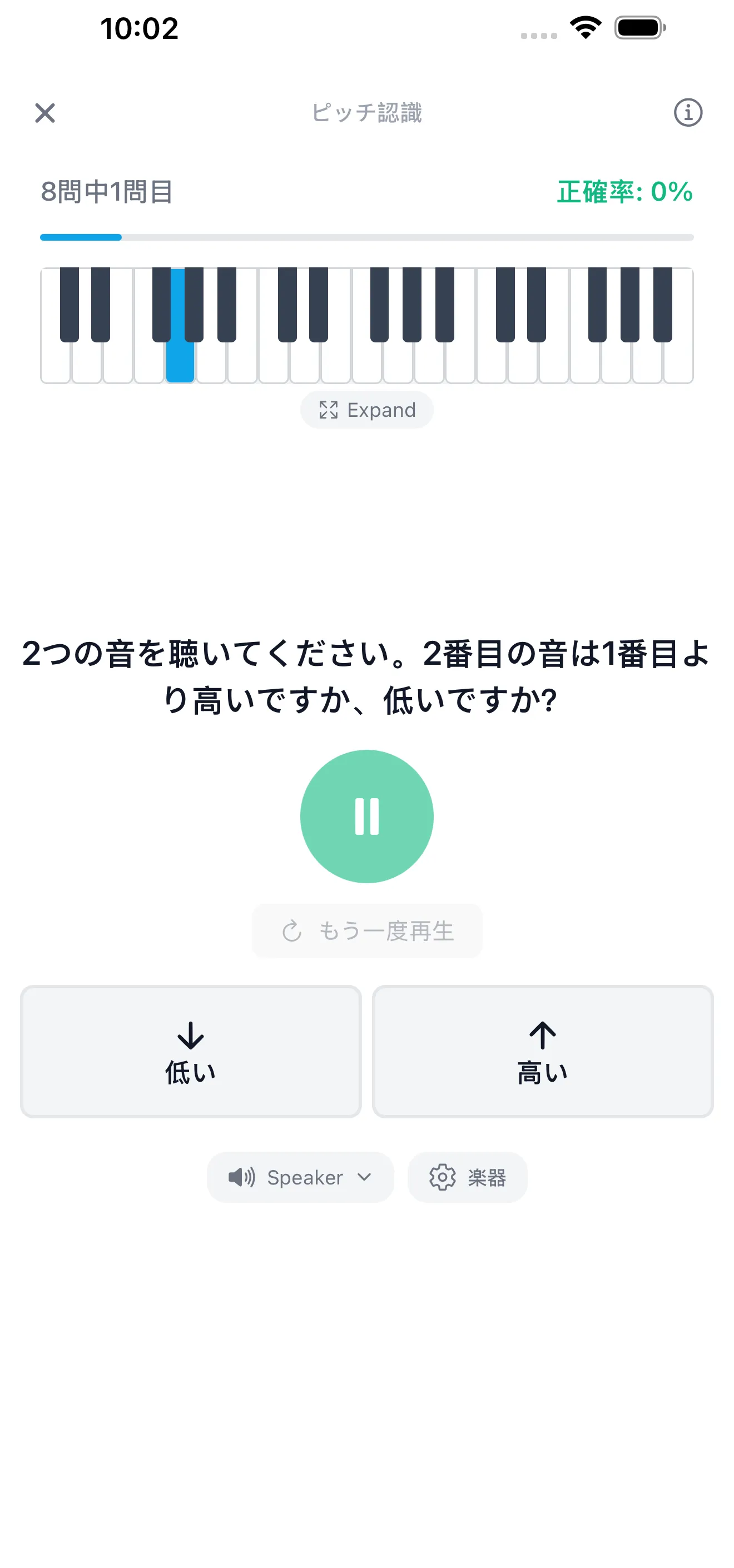The height and width of the screenshot is (1568, 734).
Task: Open the exercise info panel
Action: 688,113
